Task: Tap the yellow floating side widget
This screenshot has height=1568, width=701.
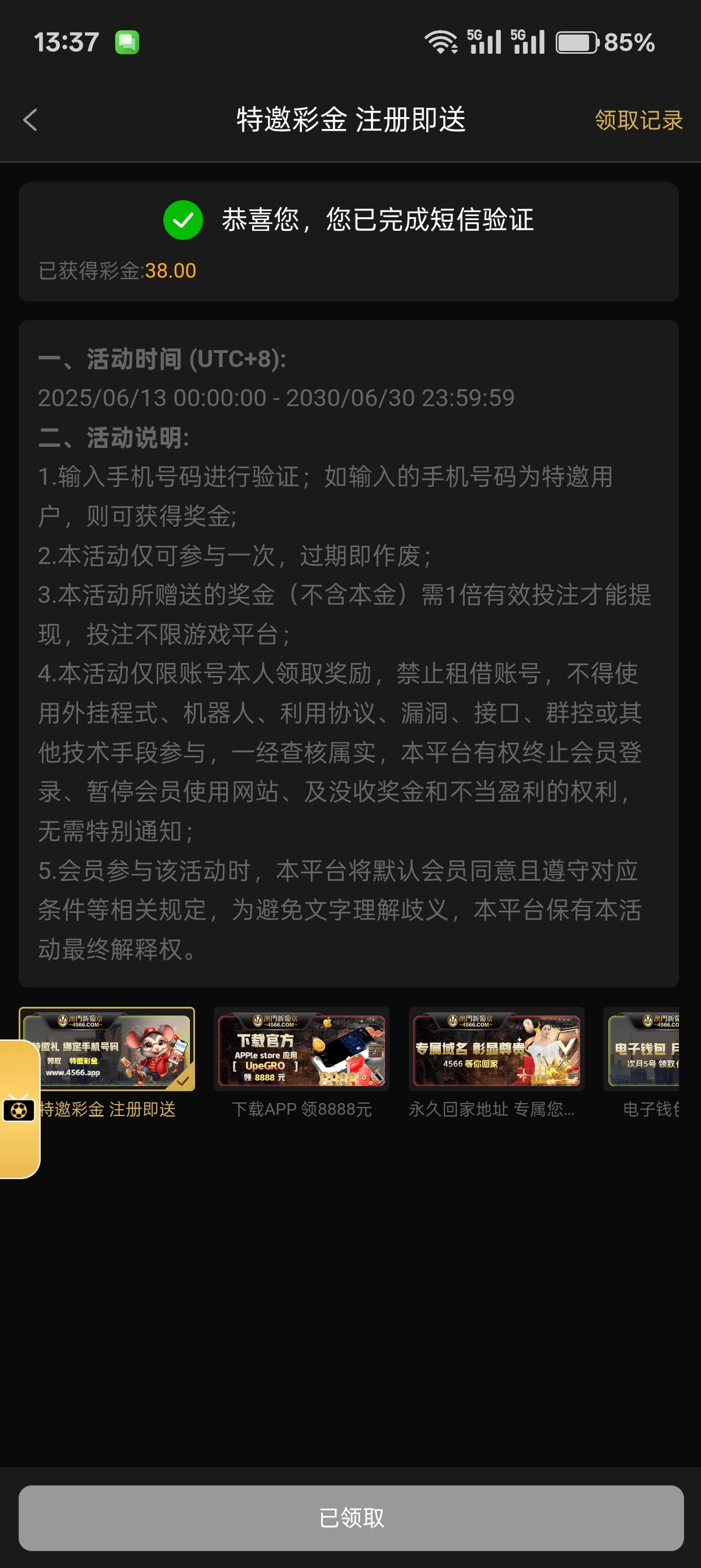Action: tap(19, 1109)
